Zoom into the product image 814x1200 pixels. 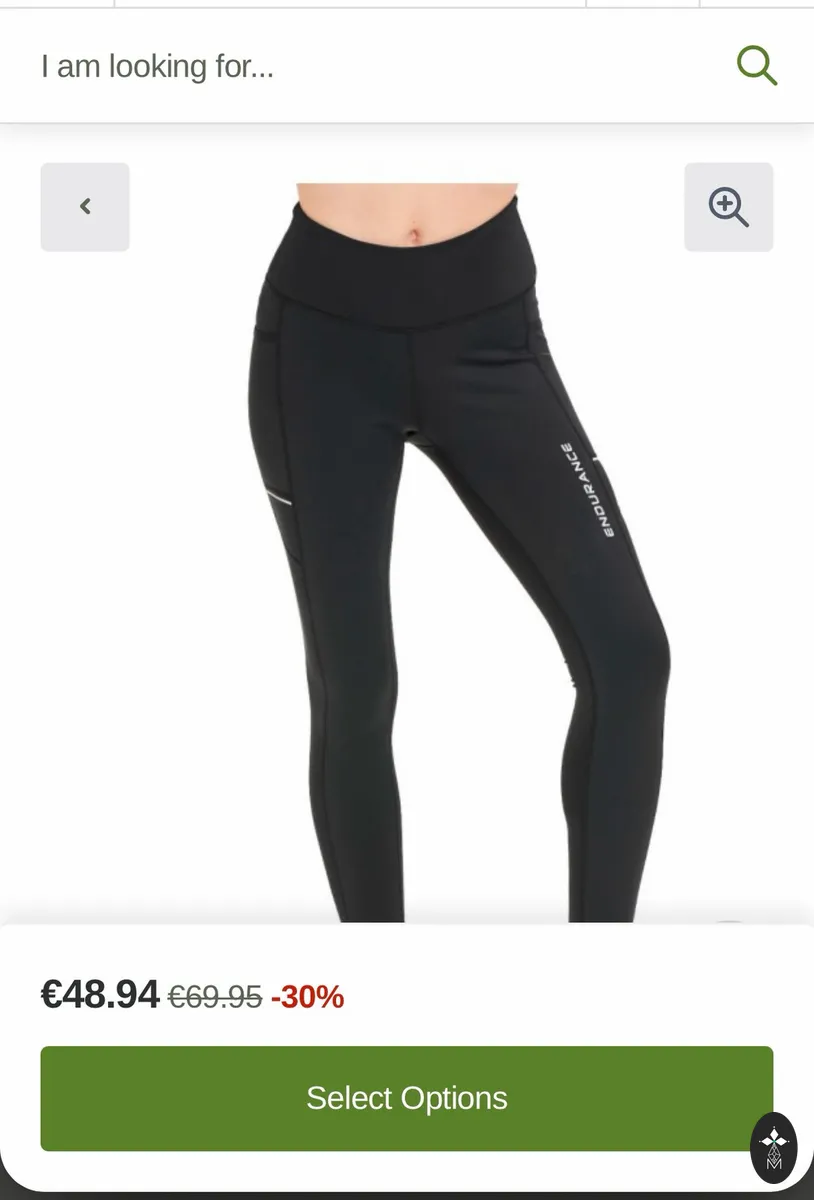(729, 207)
